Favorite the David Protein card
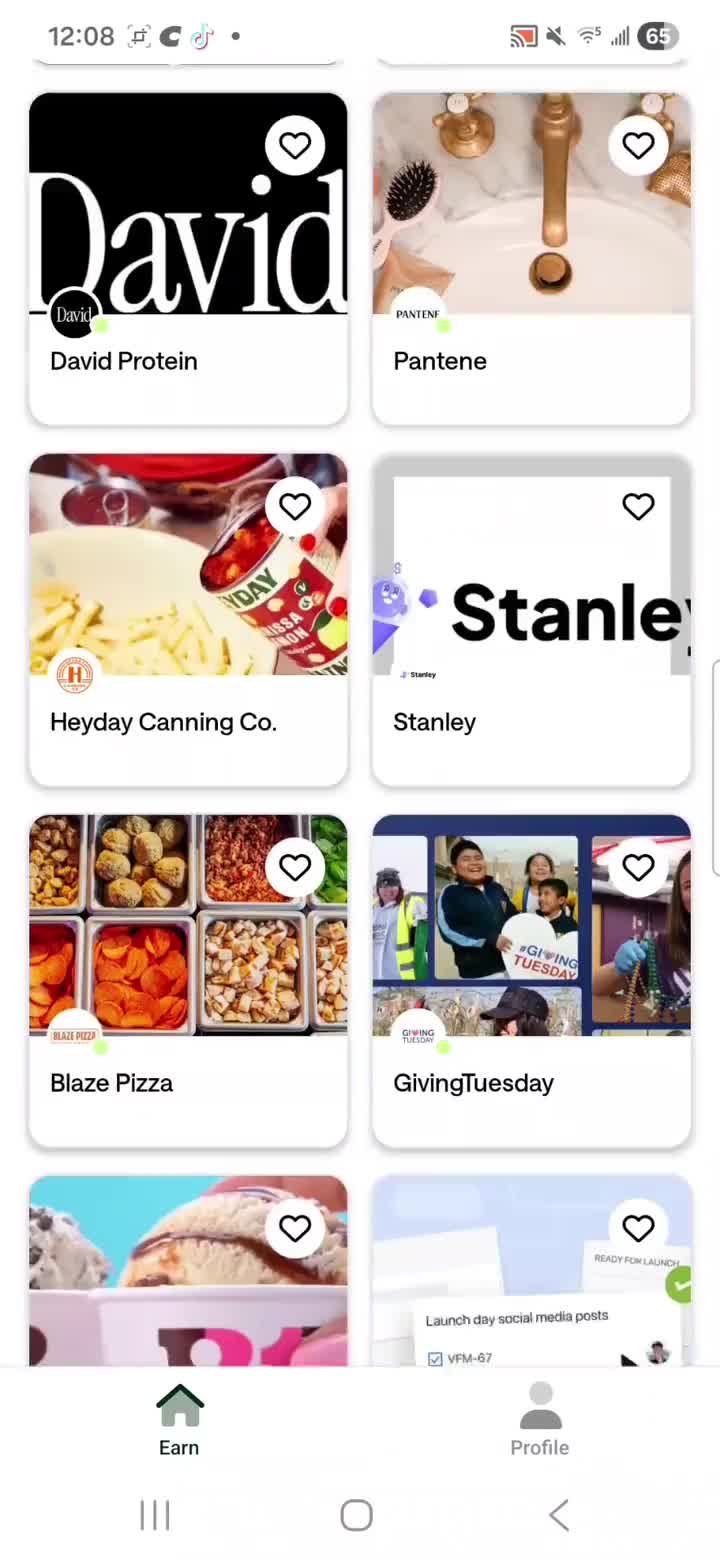 tap(295, 146)
